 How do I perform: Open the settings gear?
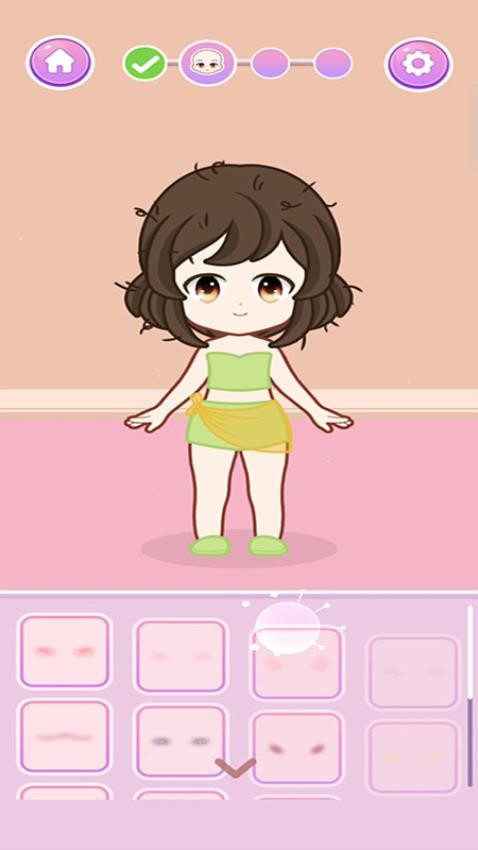(418, 64)
